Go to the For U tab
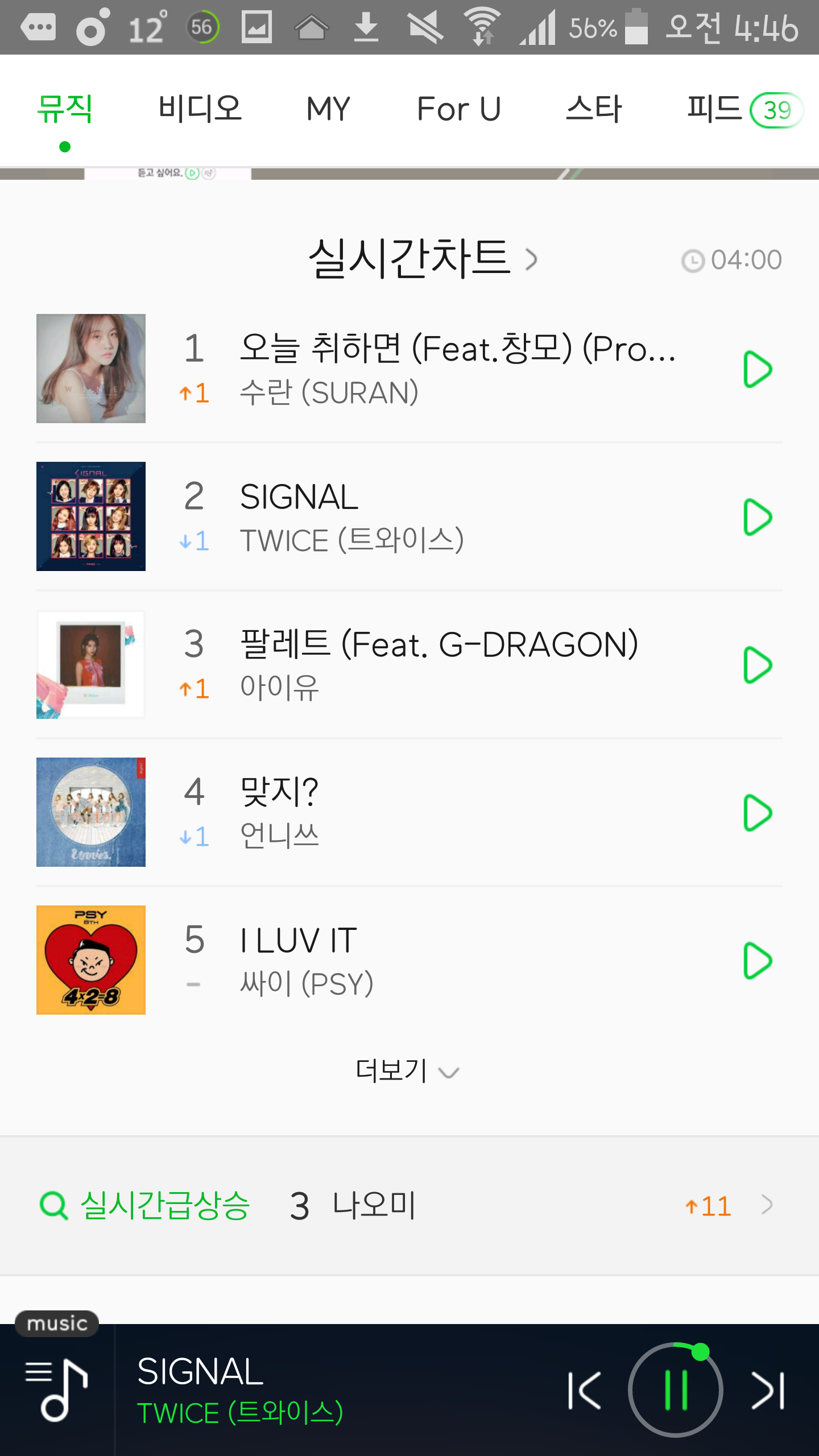 (x=458, y=109)
